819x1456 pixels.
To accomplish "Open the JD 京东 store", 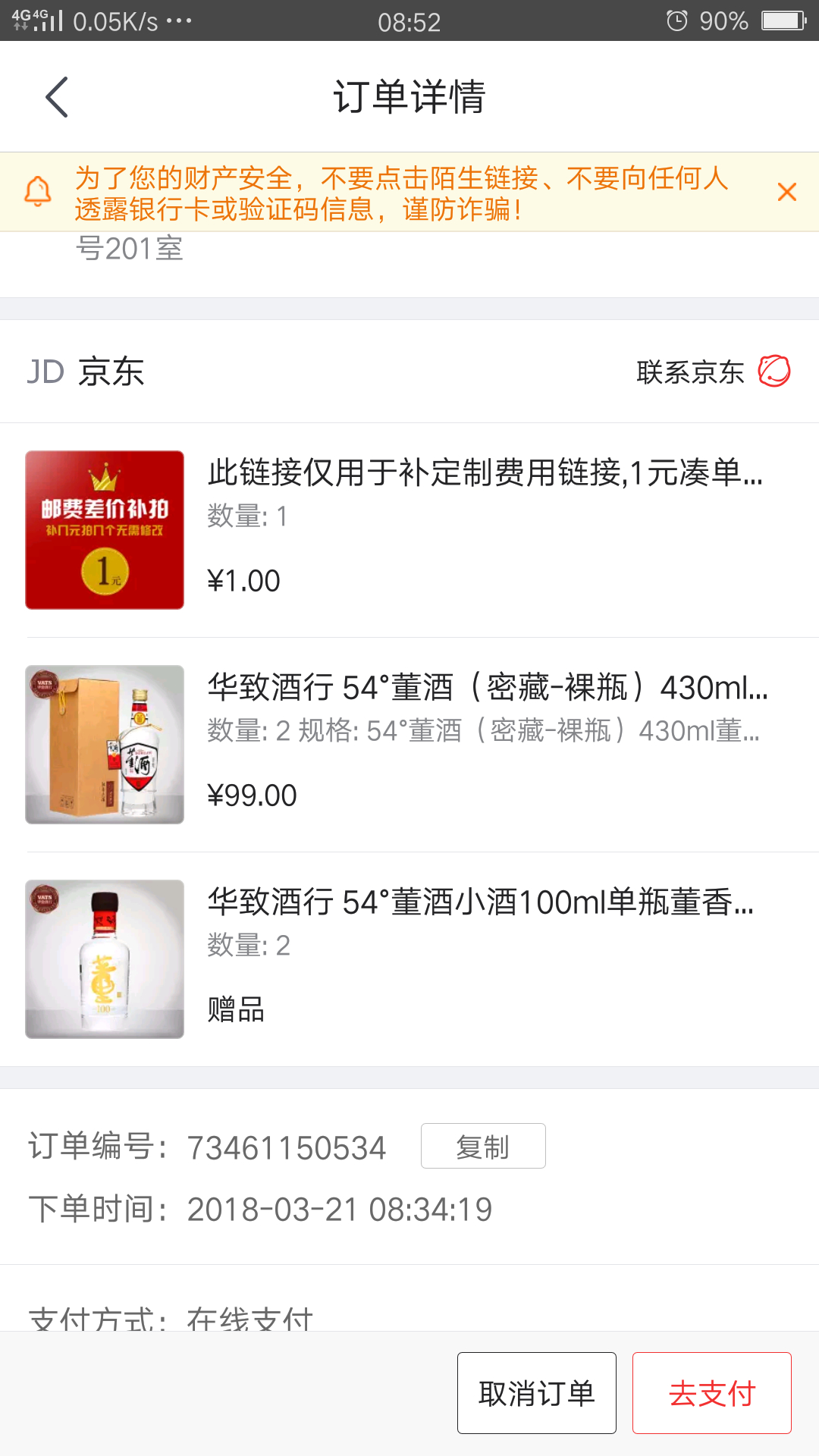I will 86,372.
